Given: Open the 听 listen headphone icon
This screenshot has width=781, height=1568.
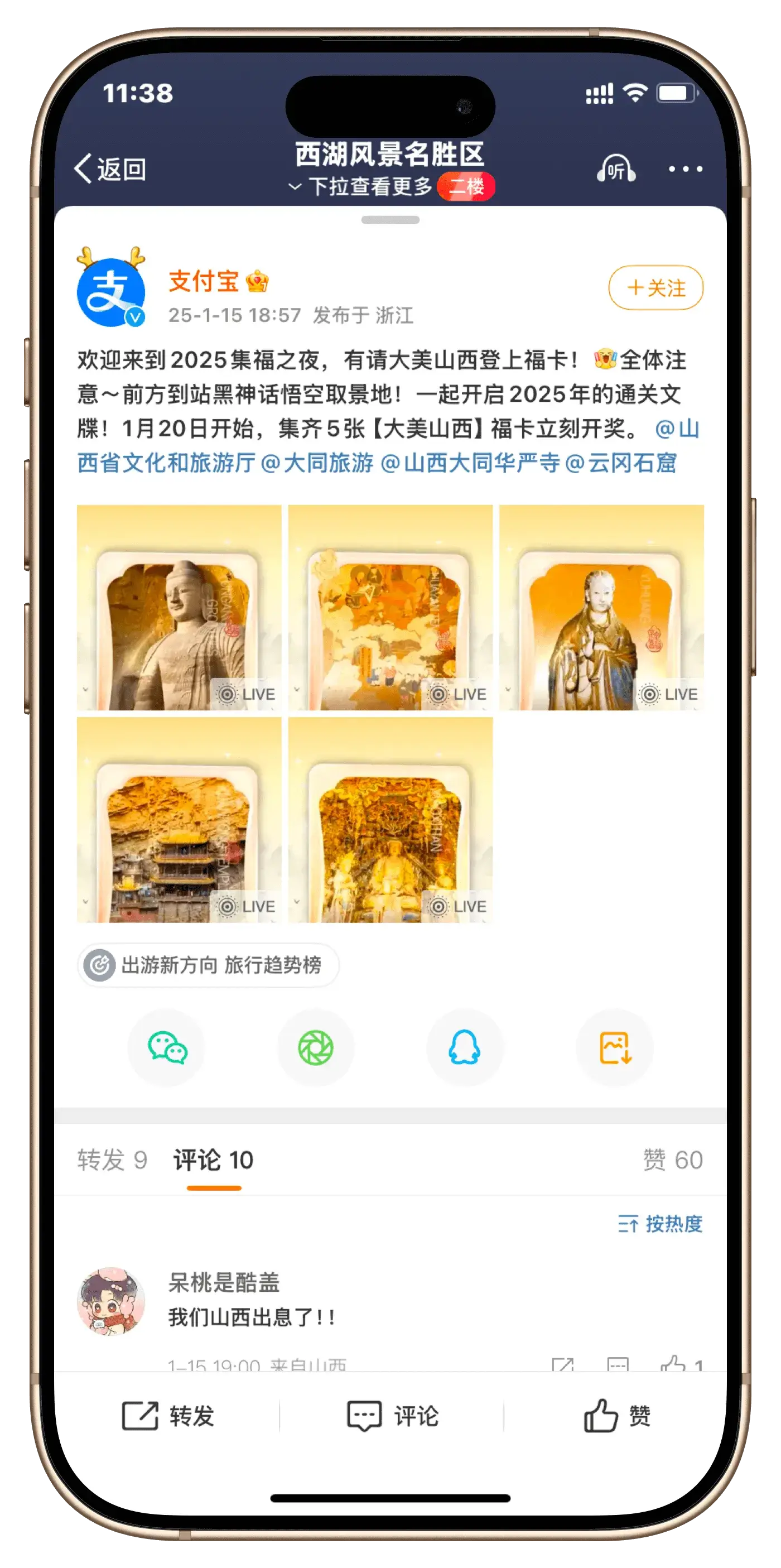Looking at the screenshot, I should tap(616, 169).
